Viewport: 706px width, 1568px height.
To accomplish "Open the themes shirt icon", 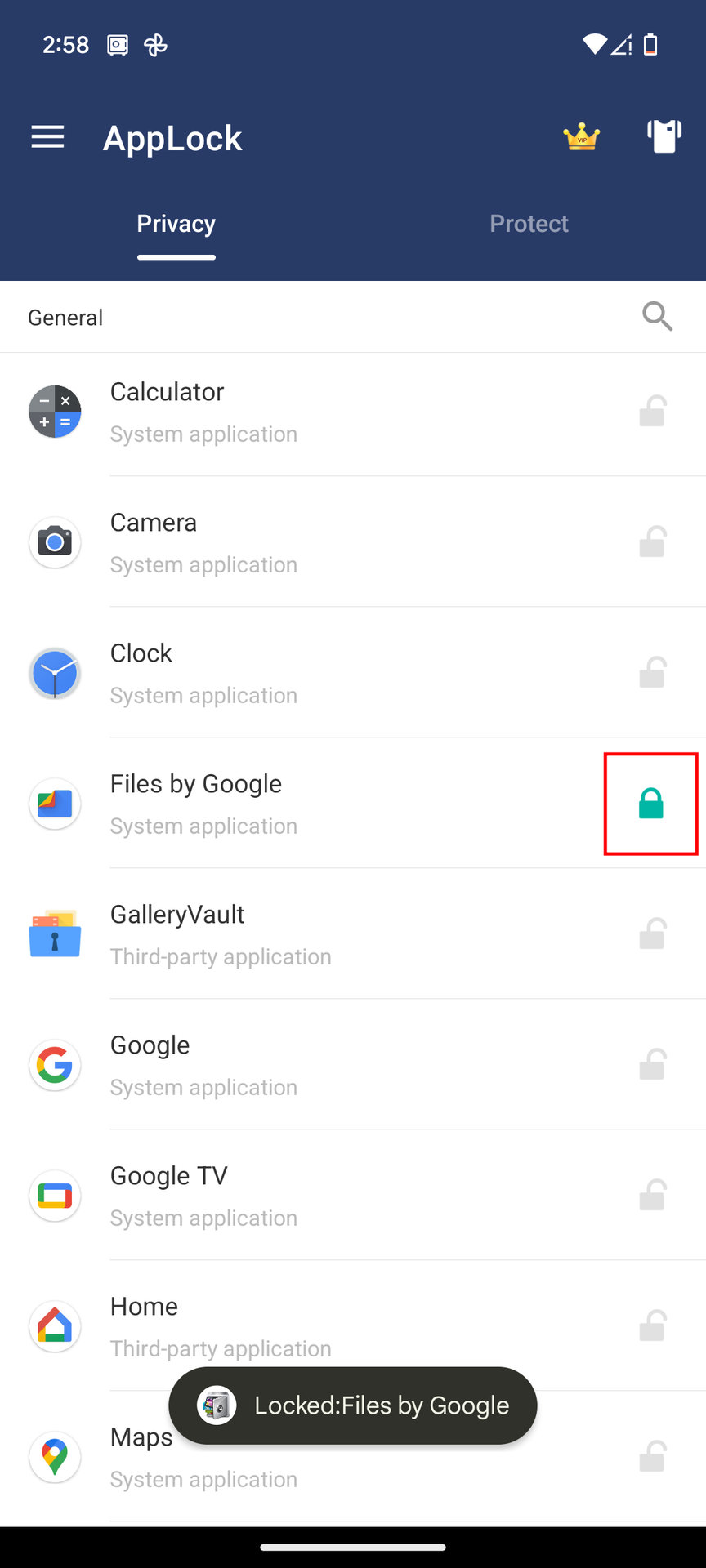I will [664, 136].
